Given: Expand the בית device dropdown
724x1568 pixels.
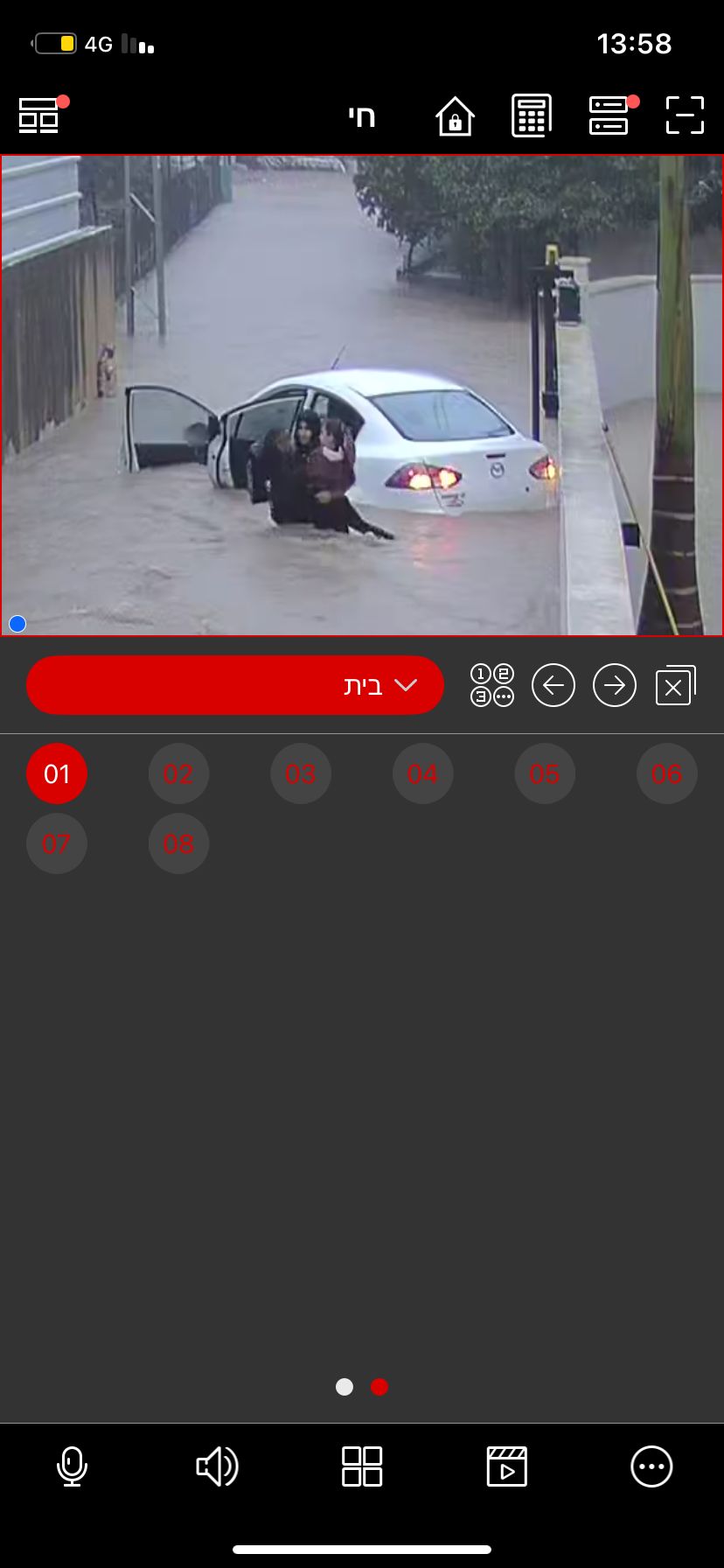Looking at the screenshot, I should pos(235,685).
